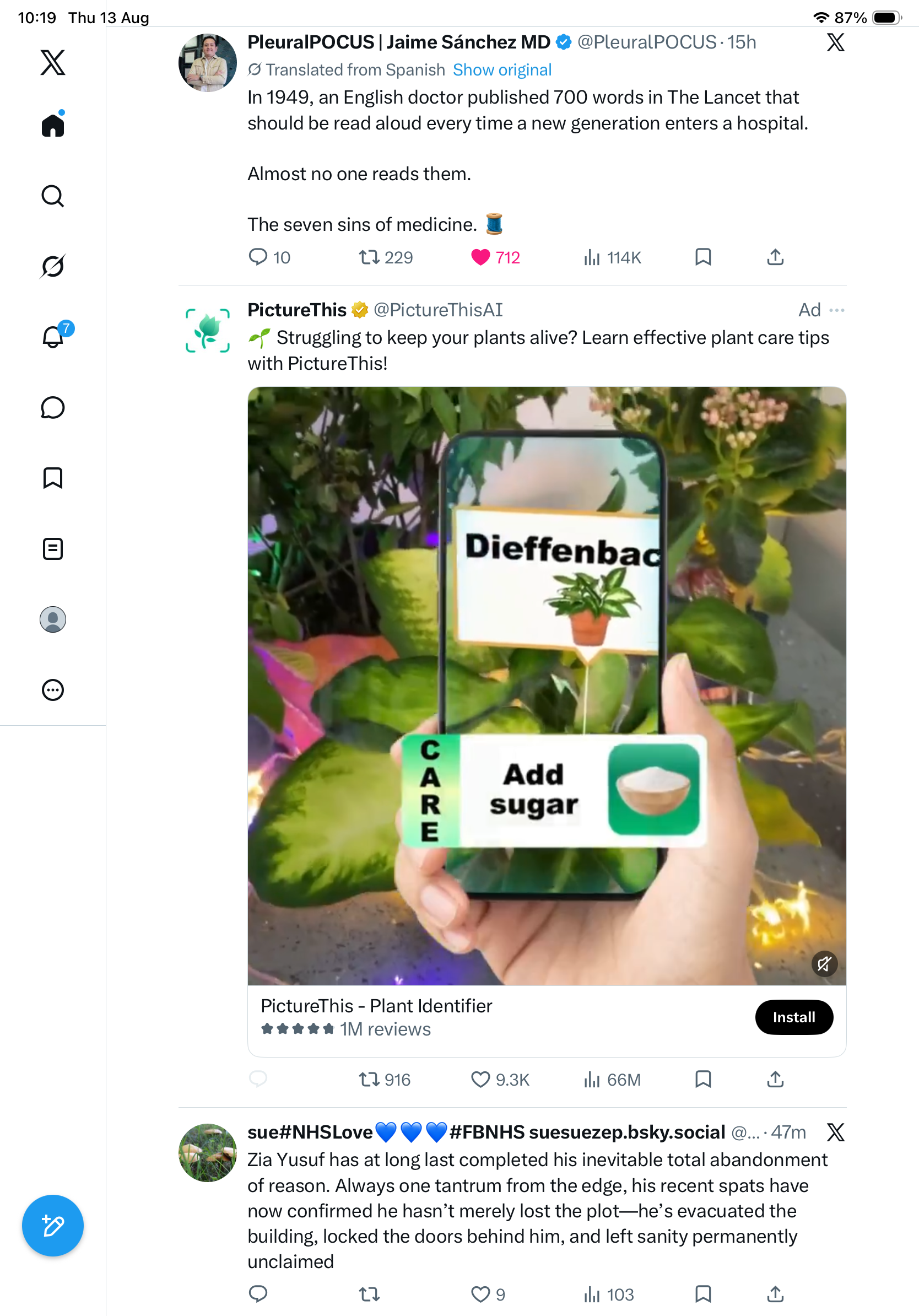The width and height of the screenshot is (919, 1316).
Task: Open the search tab in sidebar
Action: point(53,196)
